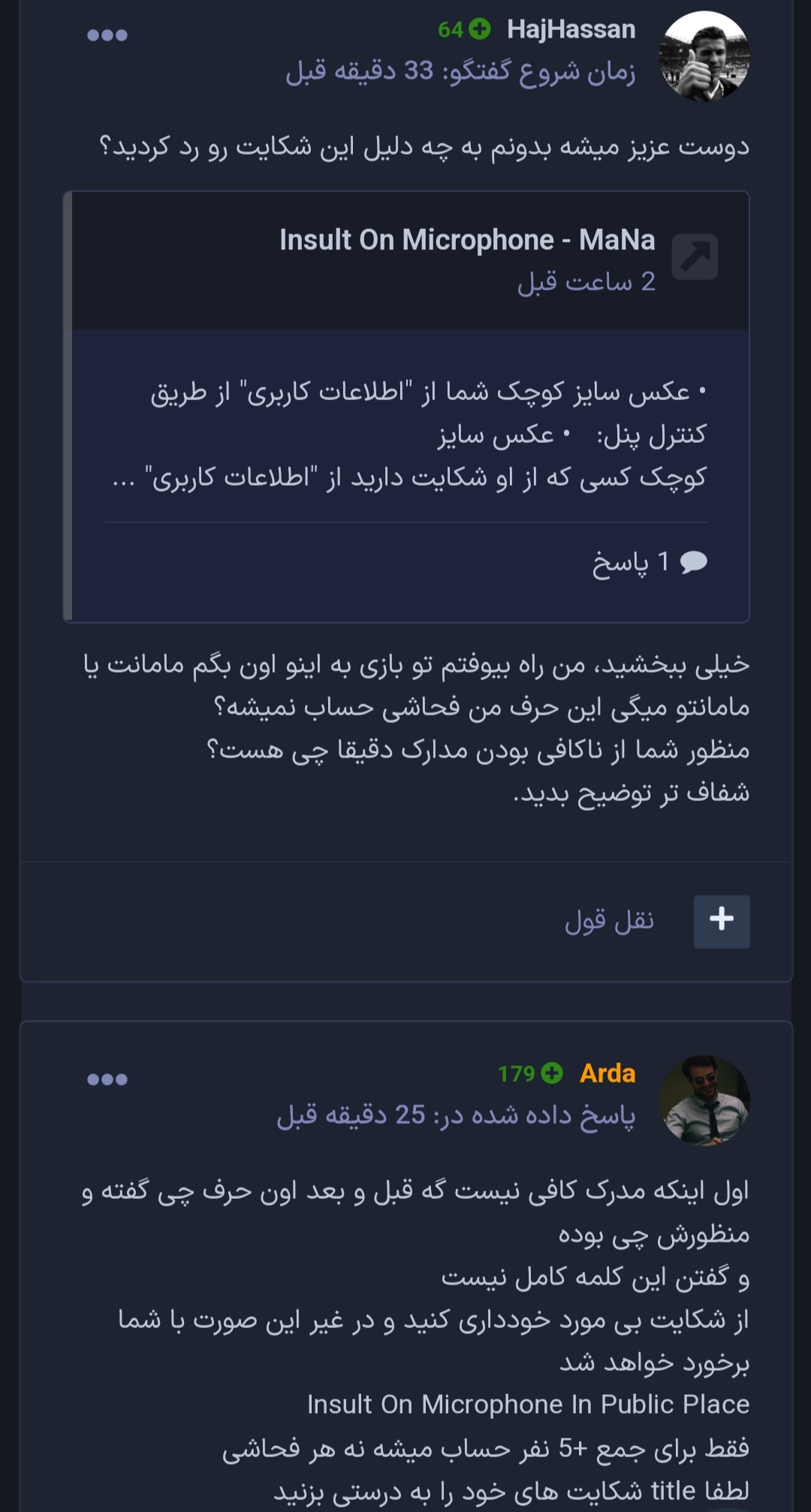View HajHassan's green 64 reputation badge
The height and width of the screenshot is (1512, 811).
[464, 29]
